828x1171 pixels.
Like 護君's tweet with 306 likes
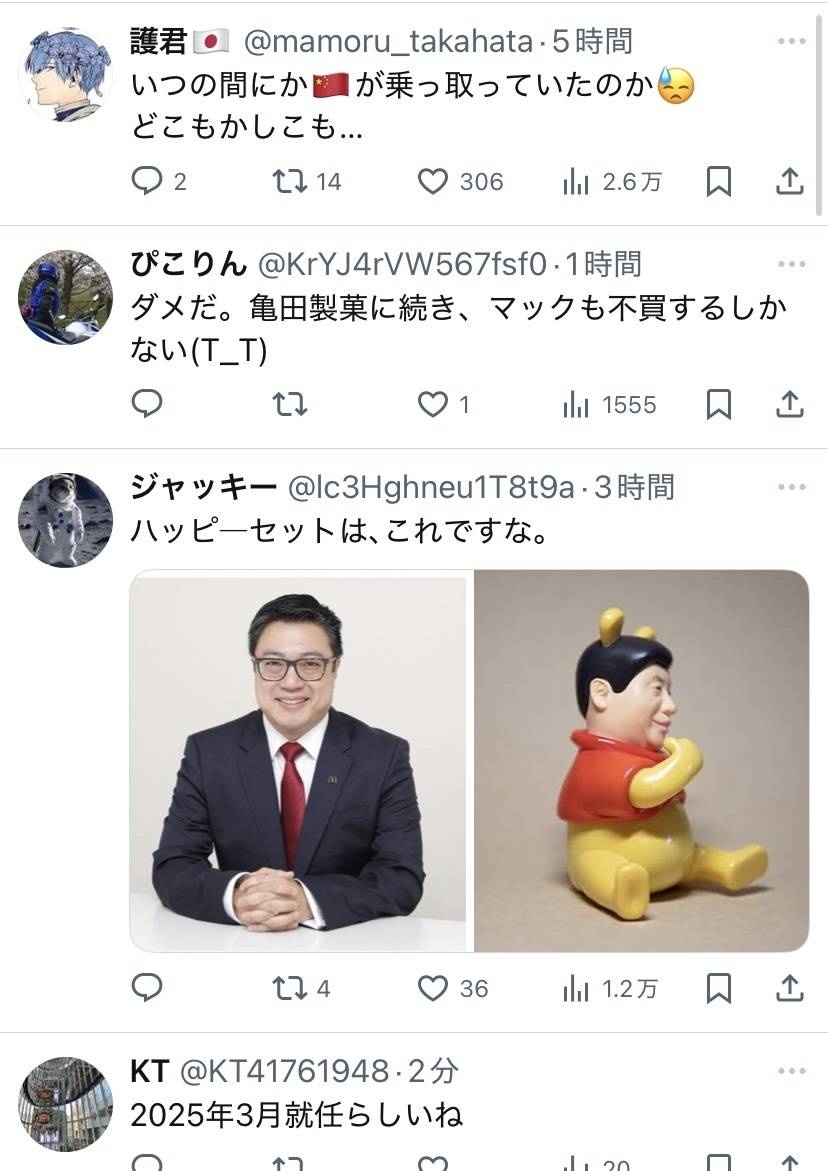click(432, 181)
